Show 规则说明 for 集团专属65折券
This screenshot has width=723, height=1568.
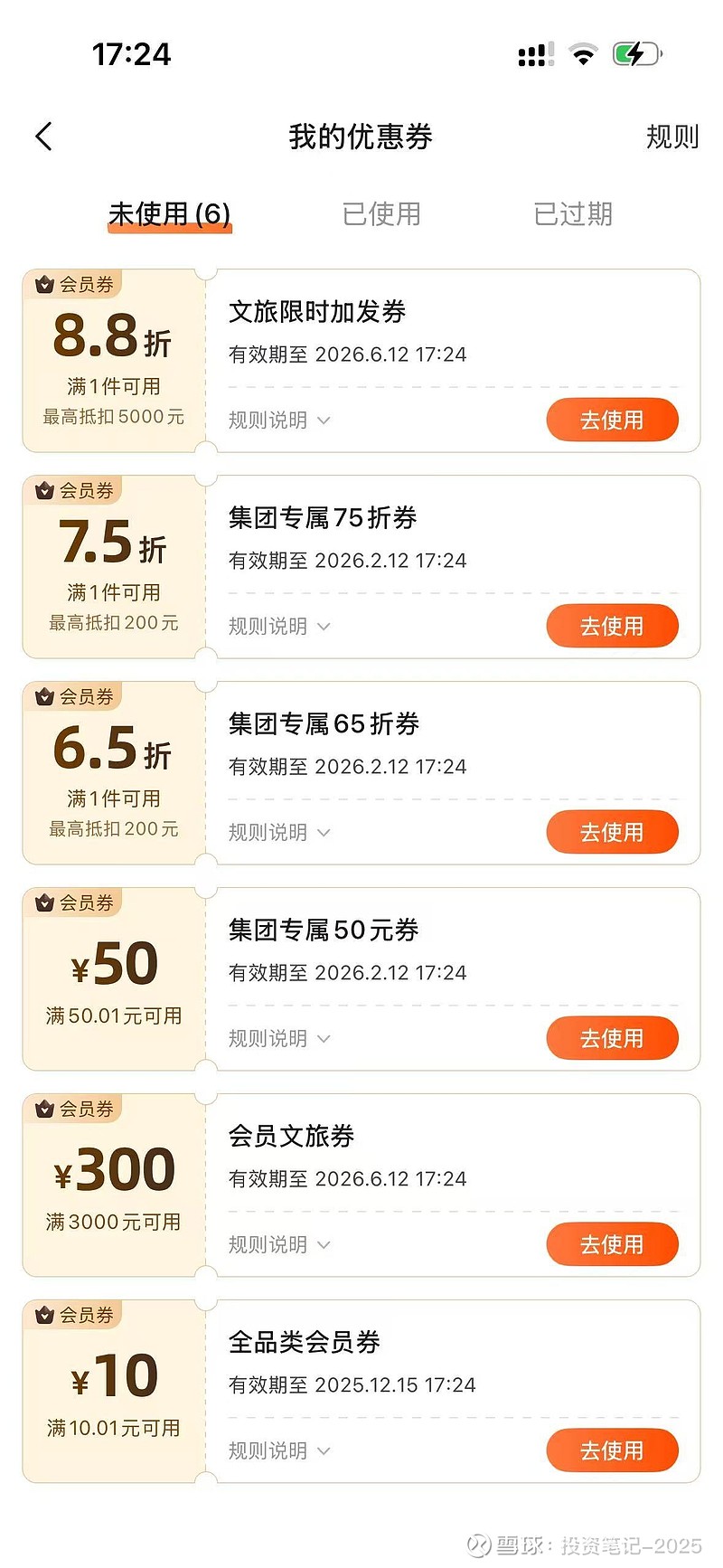[278, 832]
